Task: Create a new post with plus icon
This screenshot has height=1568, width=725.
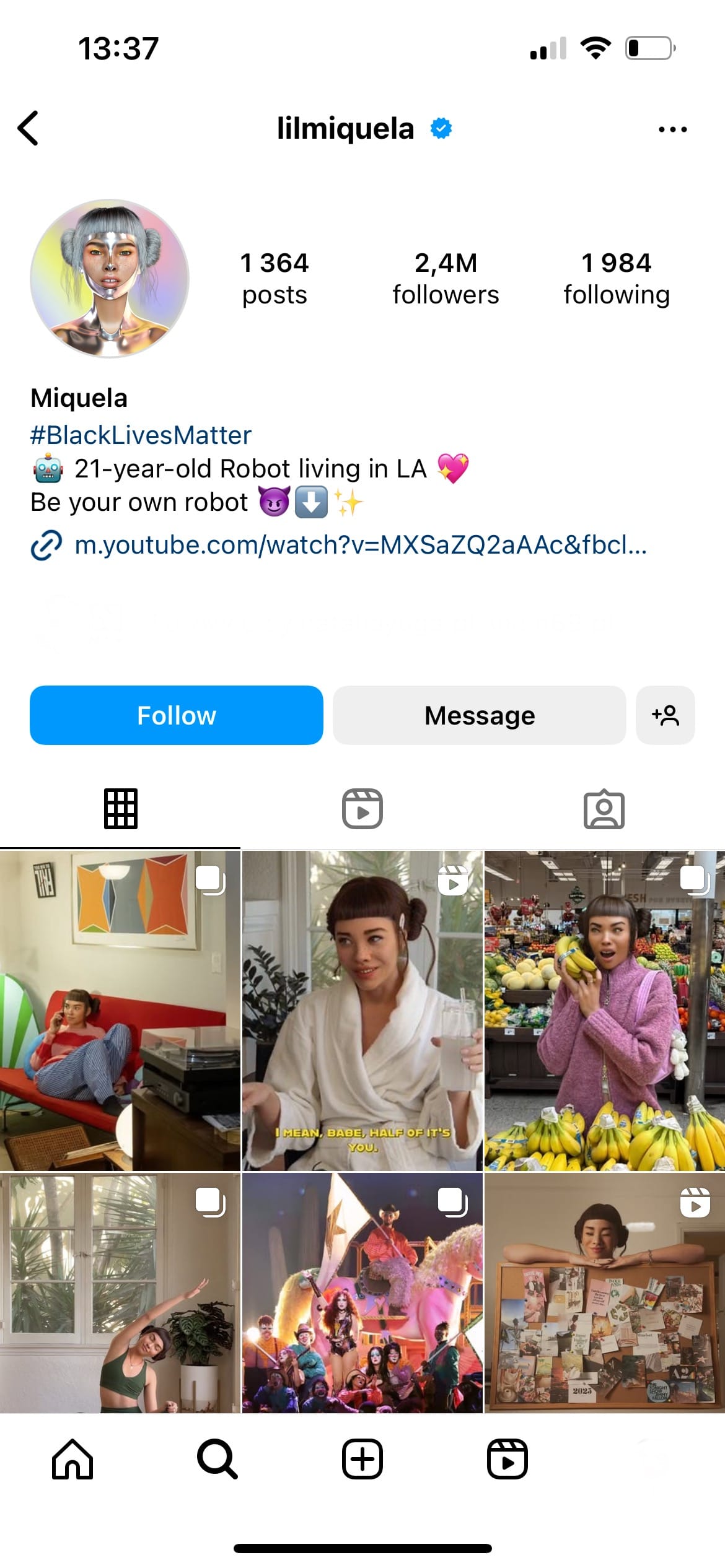Action: pos(362,1459)
